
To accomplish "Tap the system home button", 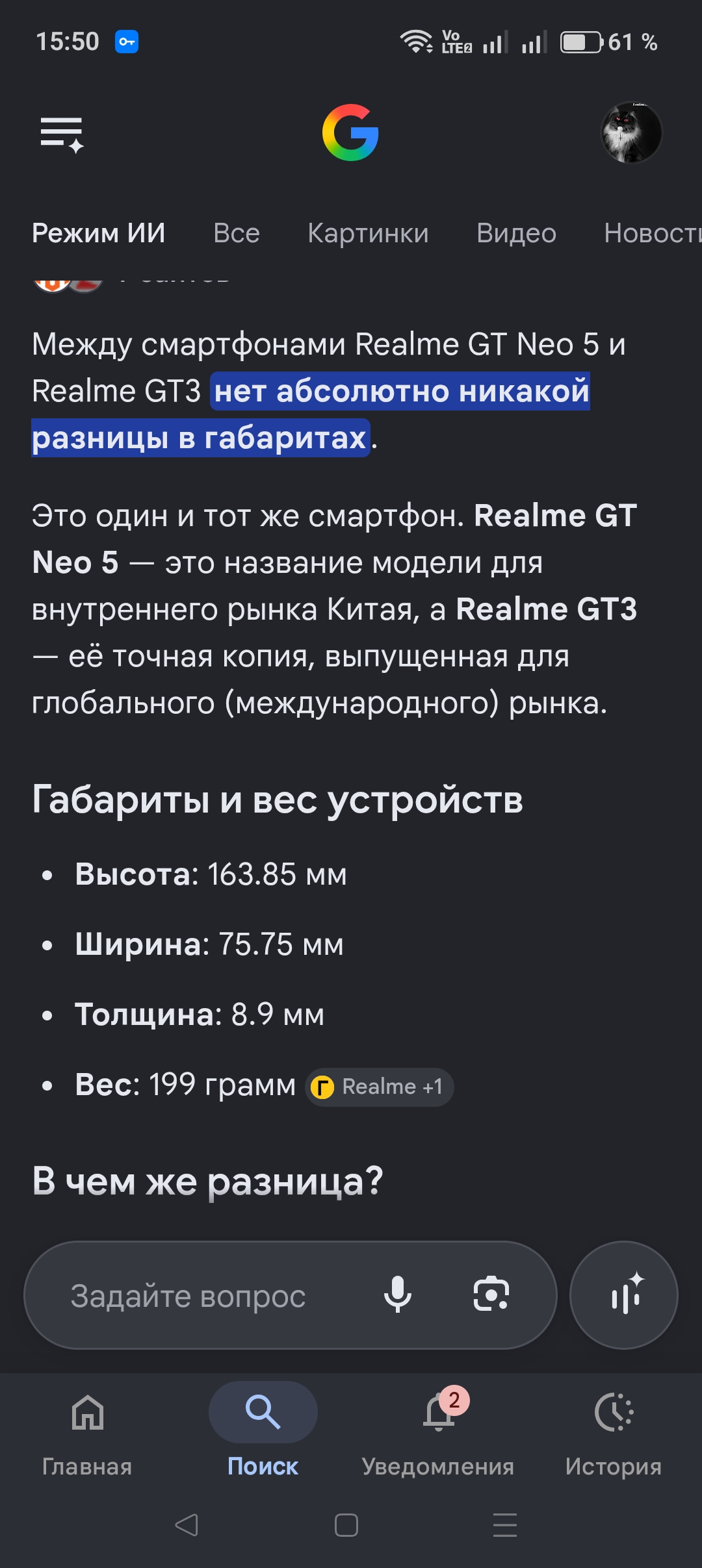I will (x=346, y=1524).
